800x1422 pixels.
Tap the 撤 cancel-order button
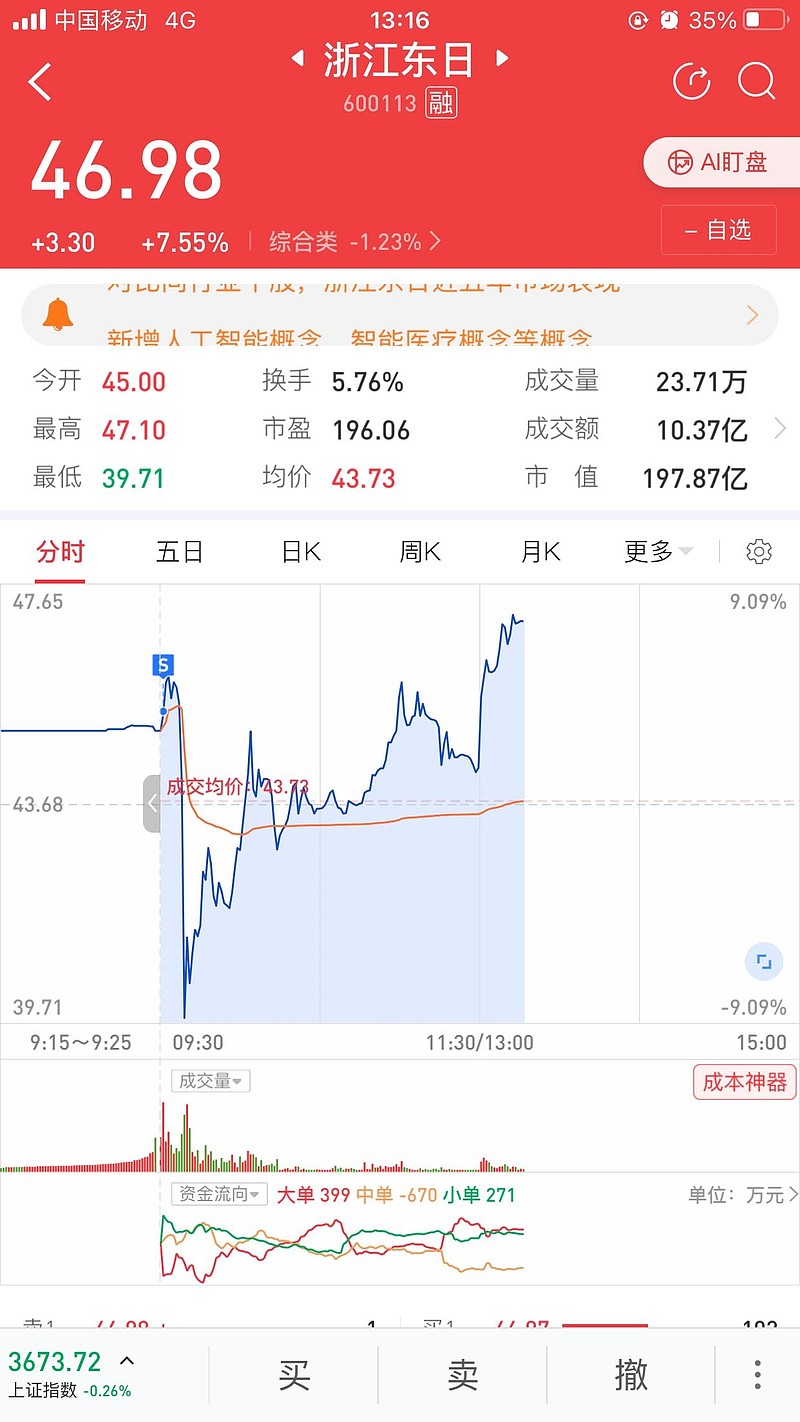click(x=631, y=1375)
